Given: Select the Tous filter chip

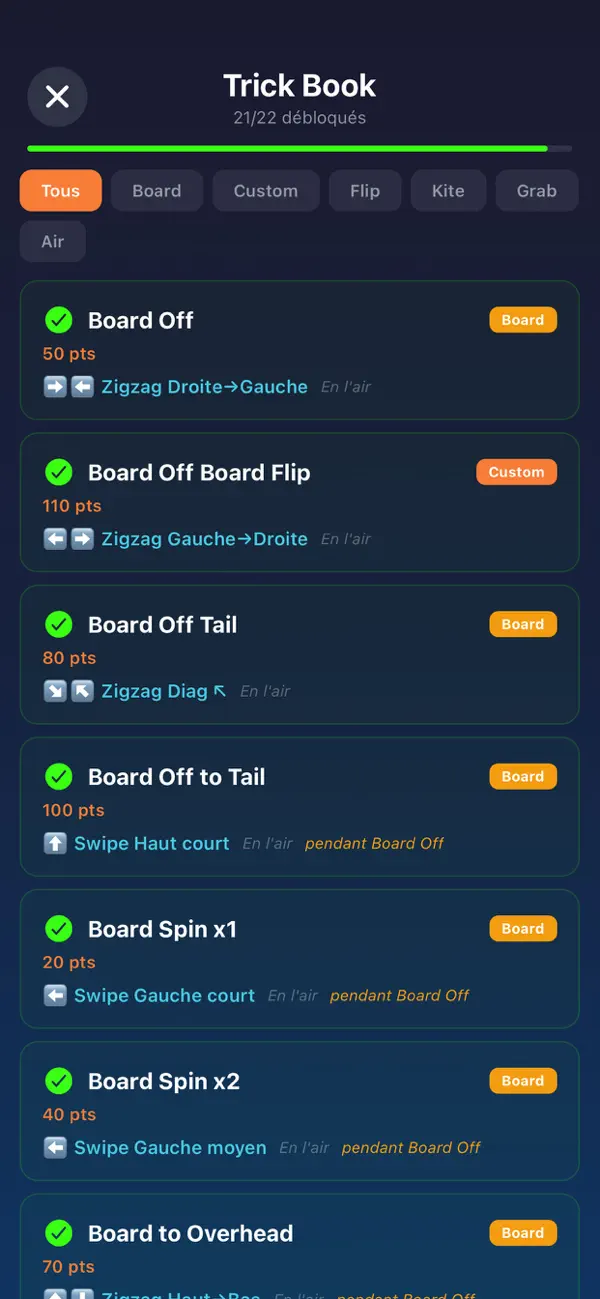Looking at the screenshot, I should (61, 191).
